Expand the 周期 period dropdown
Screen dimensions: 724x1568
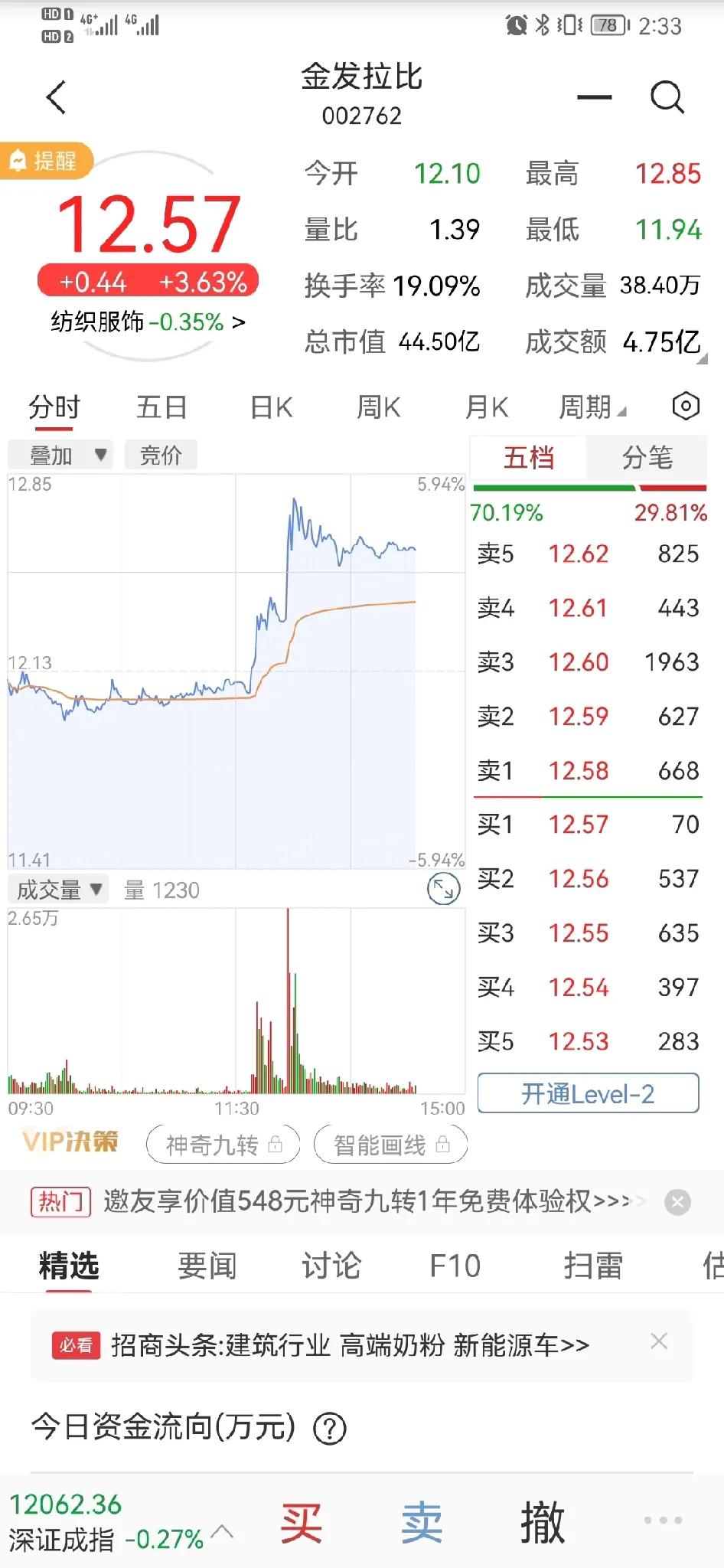click(592, 407)
